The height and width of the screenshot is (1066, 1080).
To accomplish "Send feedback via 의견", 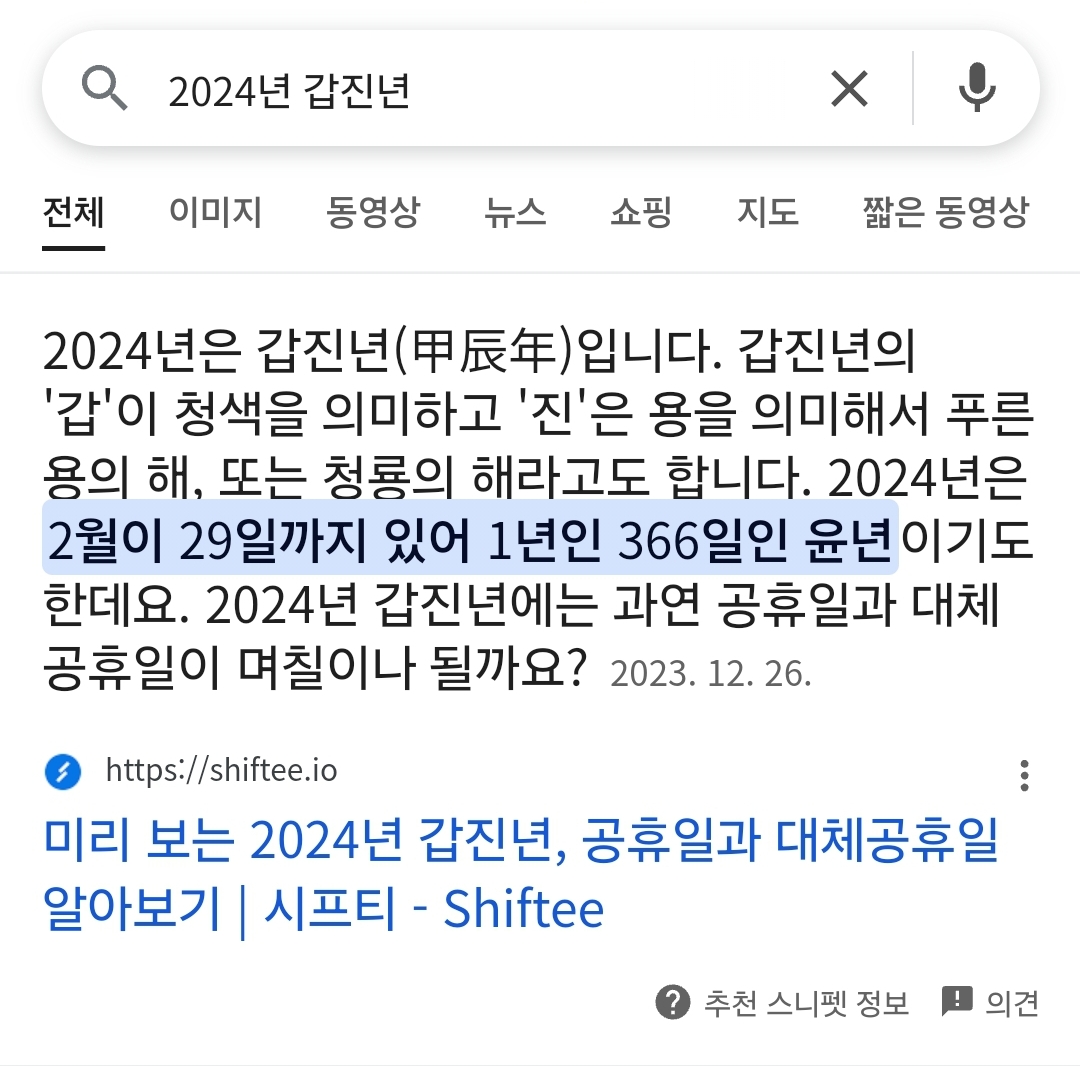I will [x=990, y=1002].
